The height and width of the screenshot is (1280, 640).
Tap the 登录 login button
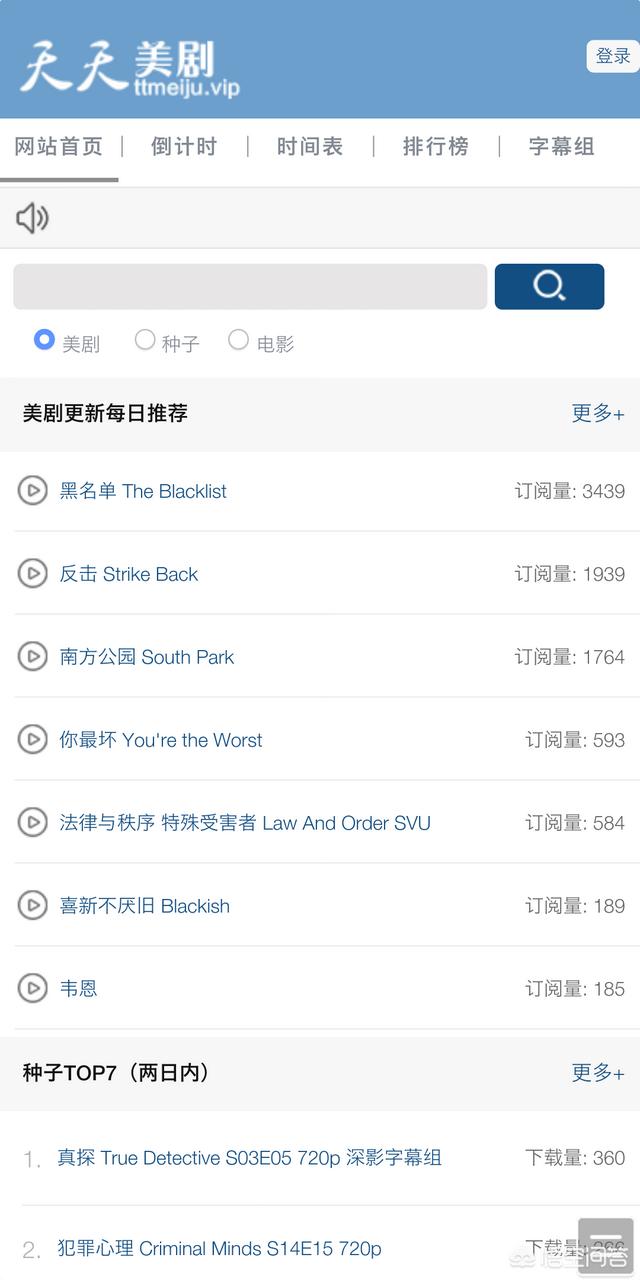[x=613, y=56]
